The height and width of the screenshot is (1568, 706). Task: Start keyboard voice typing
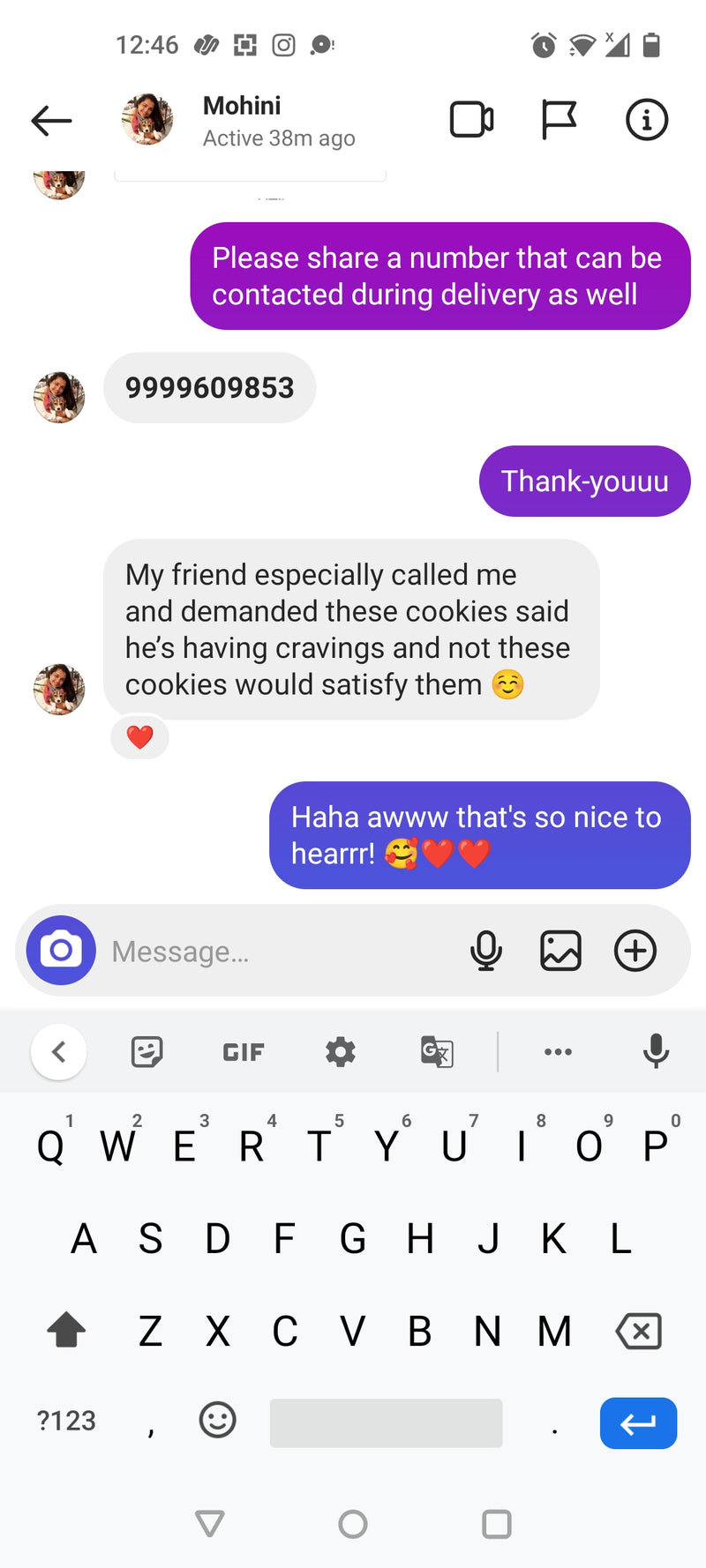[x=656, y=1051]
